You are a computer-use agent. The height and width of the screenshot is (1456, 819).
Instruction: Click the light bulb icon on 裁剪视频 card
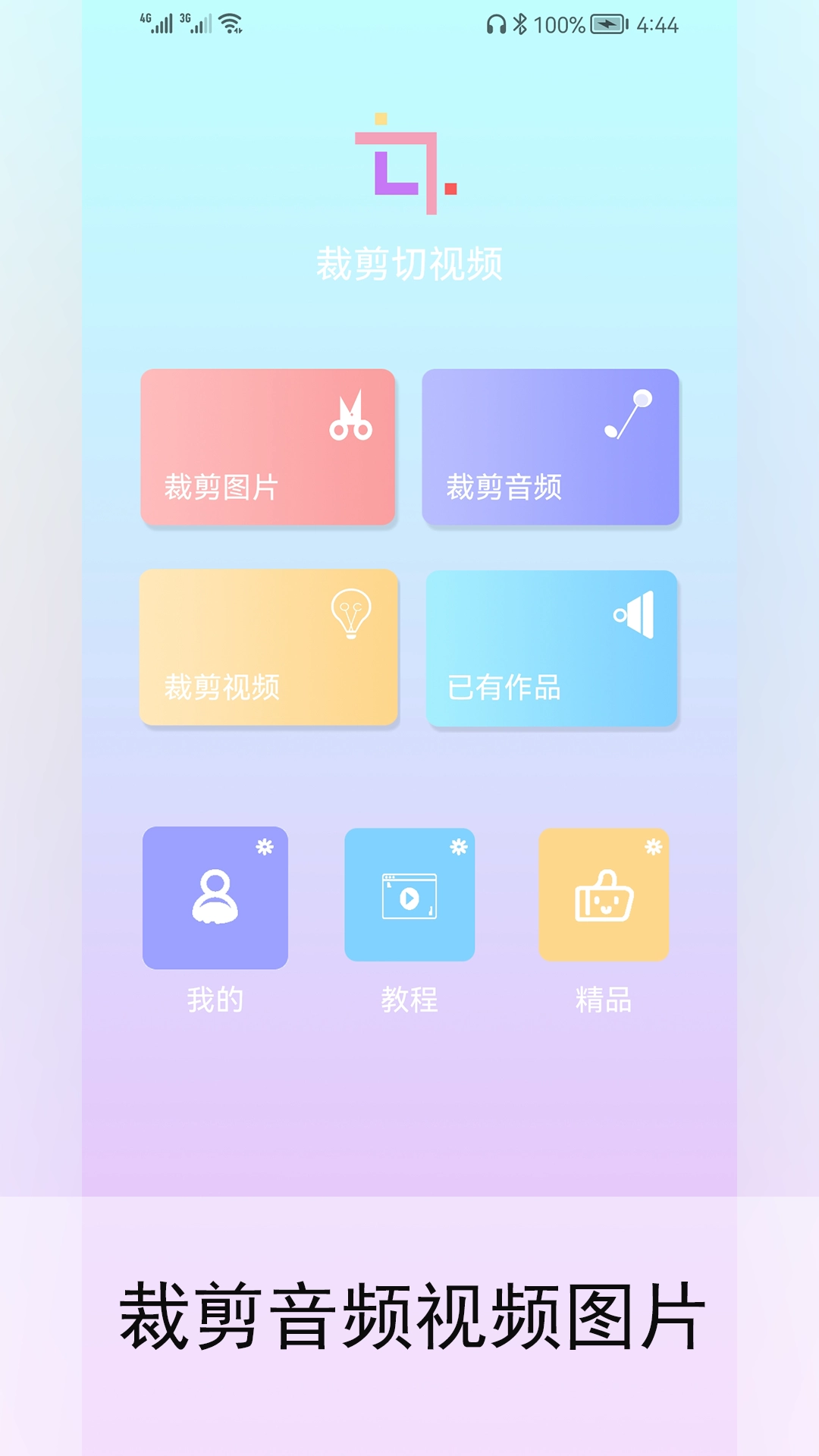point(352,616)
